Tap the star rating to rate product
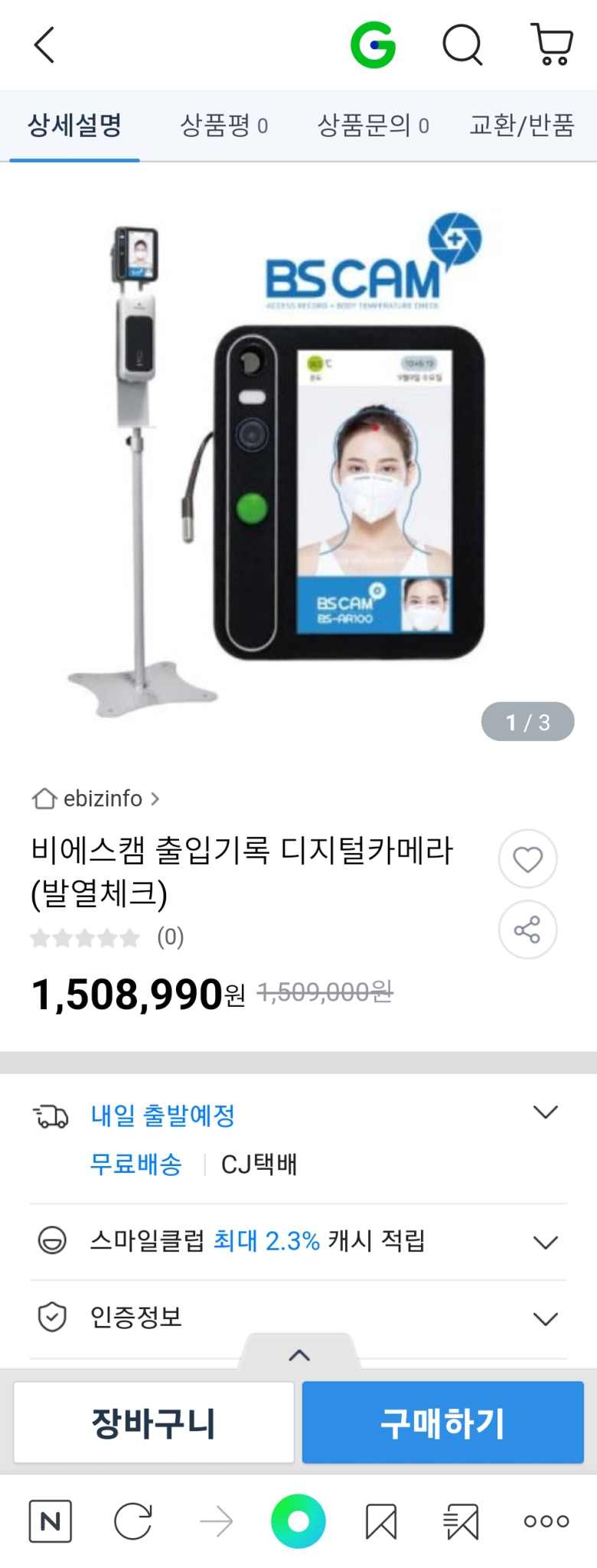 [x=84, y=936]
